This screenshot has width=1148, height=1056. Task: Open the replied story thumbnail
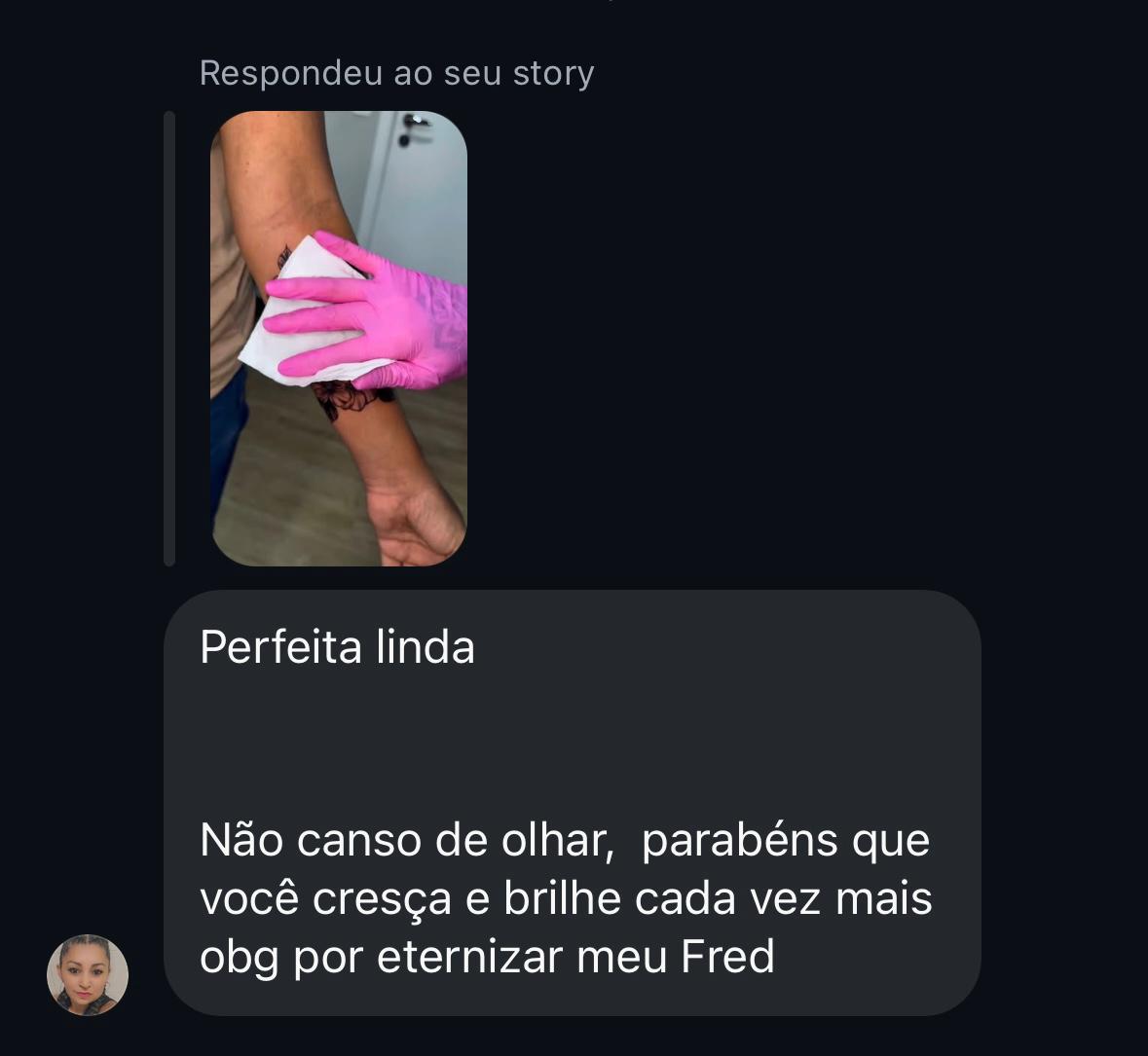coord(339,338)
